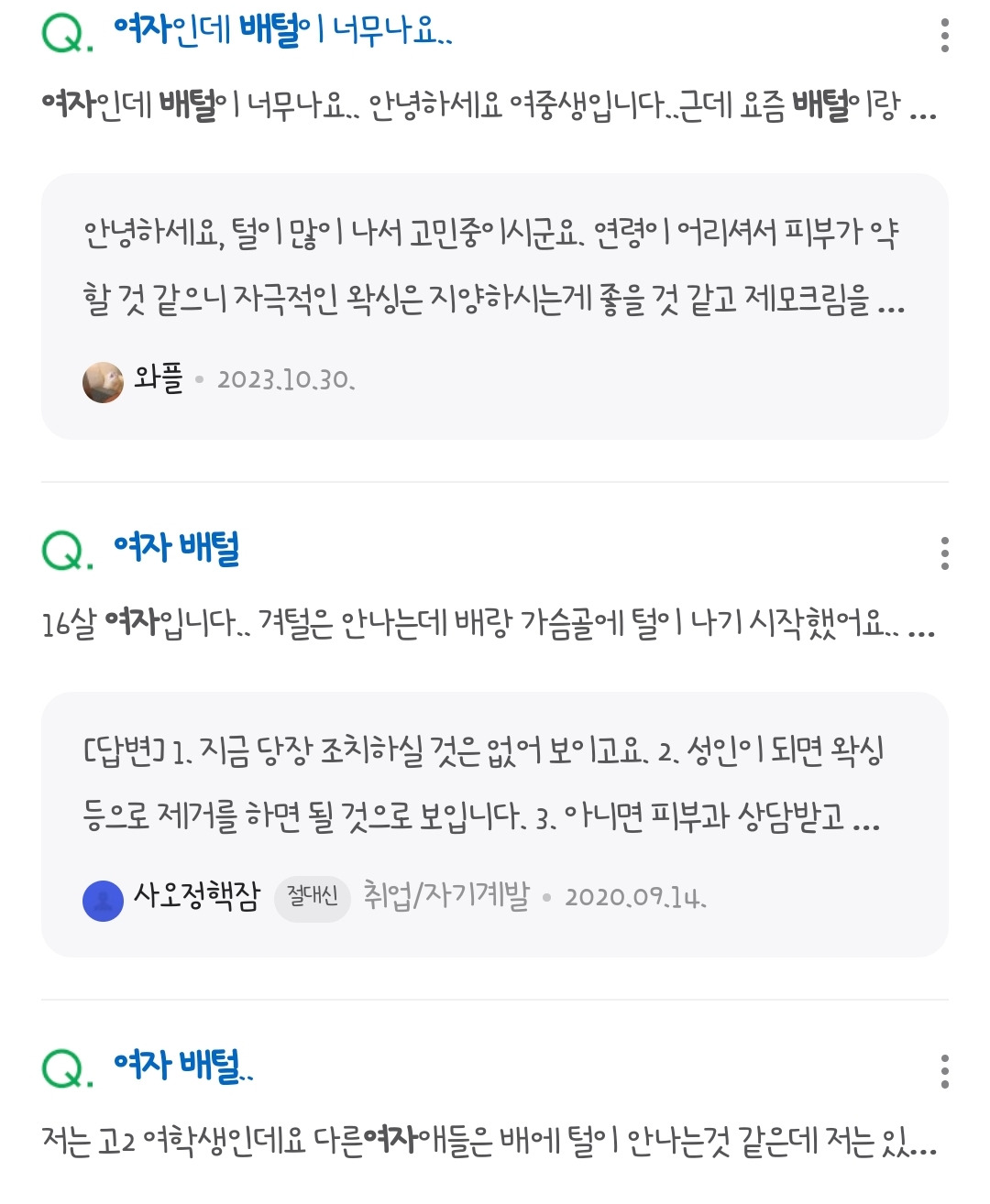Image resolution: width=990 pixels, height=1204 pixels.
Task: Open the question '여자인데 배털이 너무나요..'
Action: point(282,31)
